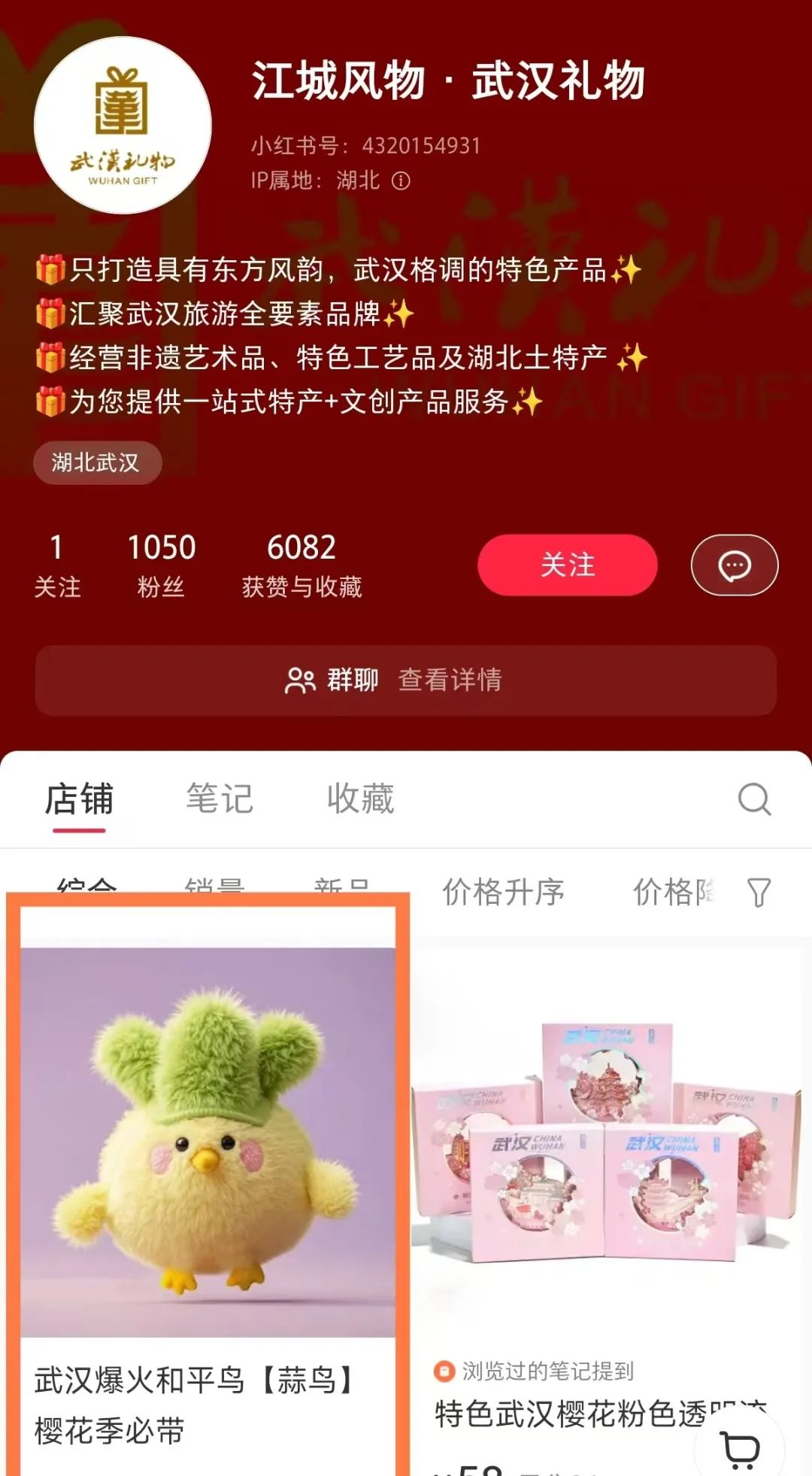The height and width of the screenshot is (1476, 812).
Task: View the 1050 粉丝 followers list
Action: point(161,565)
